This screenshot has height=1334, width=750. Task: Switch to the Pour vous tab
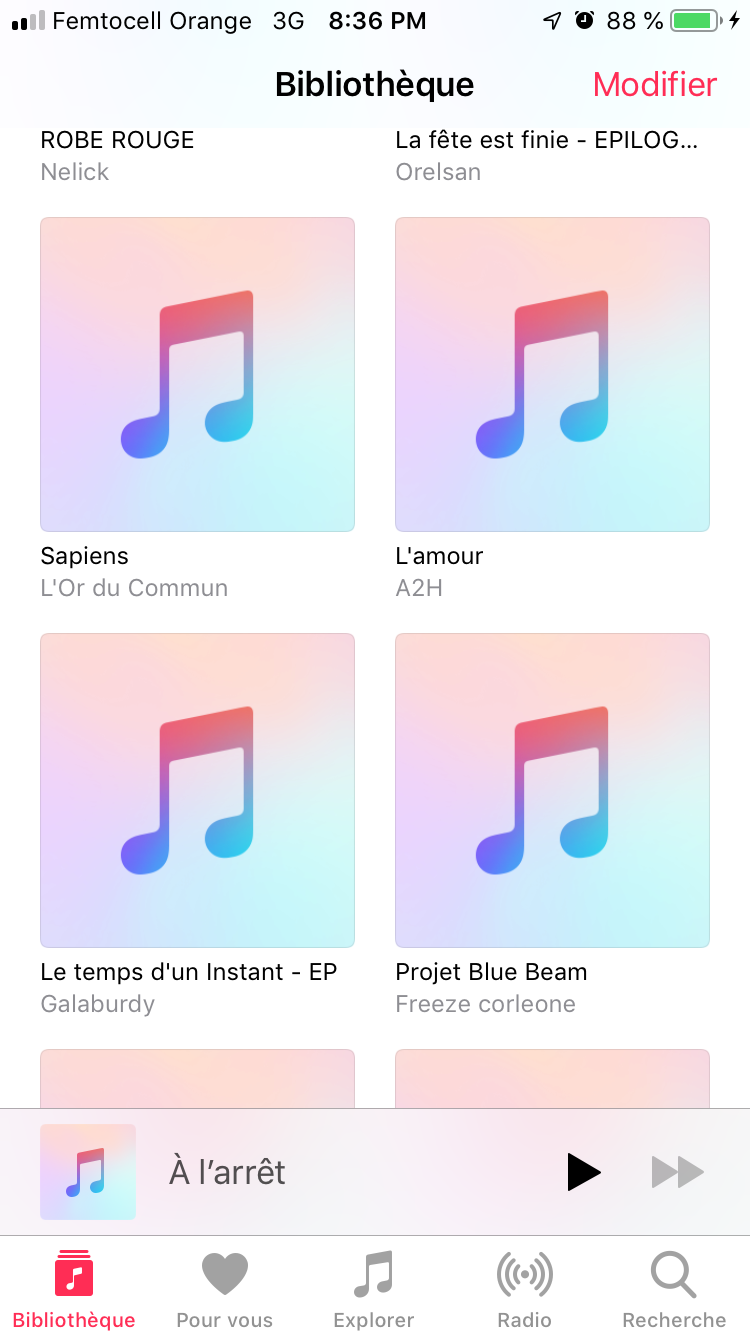(x=225, y=1291)
